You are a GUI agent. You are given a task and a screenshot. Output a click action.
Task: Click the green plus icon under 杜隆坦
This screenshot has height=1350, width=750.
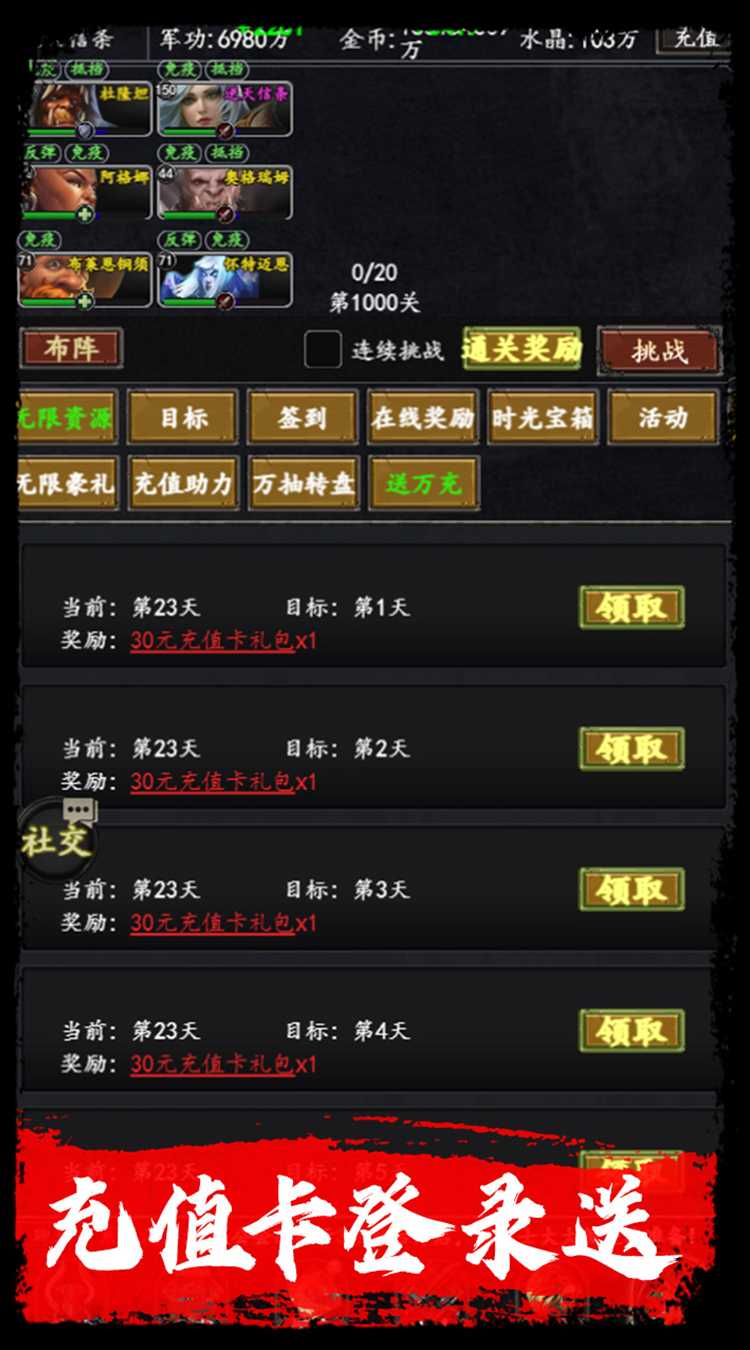point(88,130)
